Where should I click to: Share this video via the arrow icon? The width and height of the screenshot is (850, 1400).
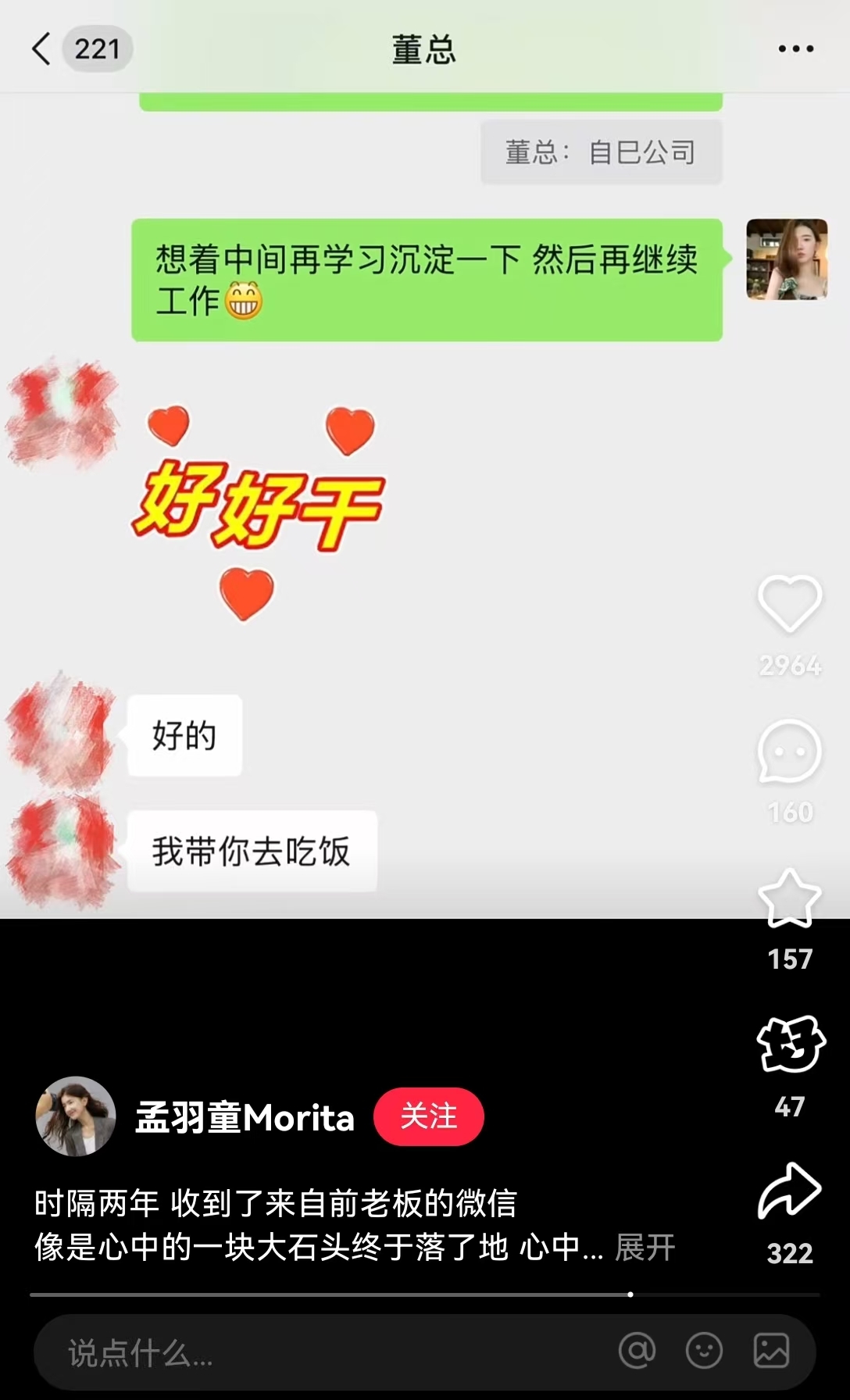789,1191
